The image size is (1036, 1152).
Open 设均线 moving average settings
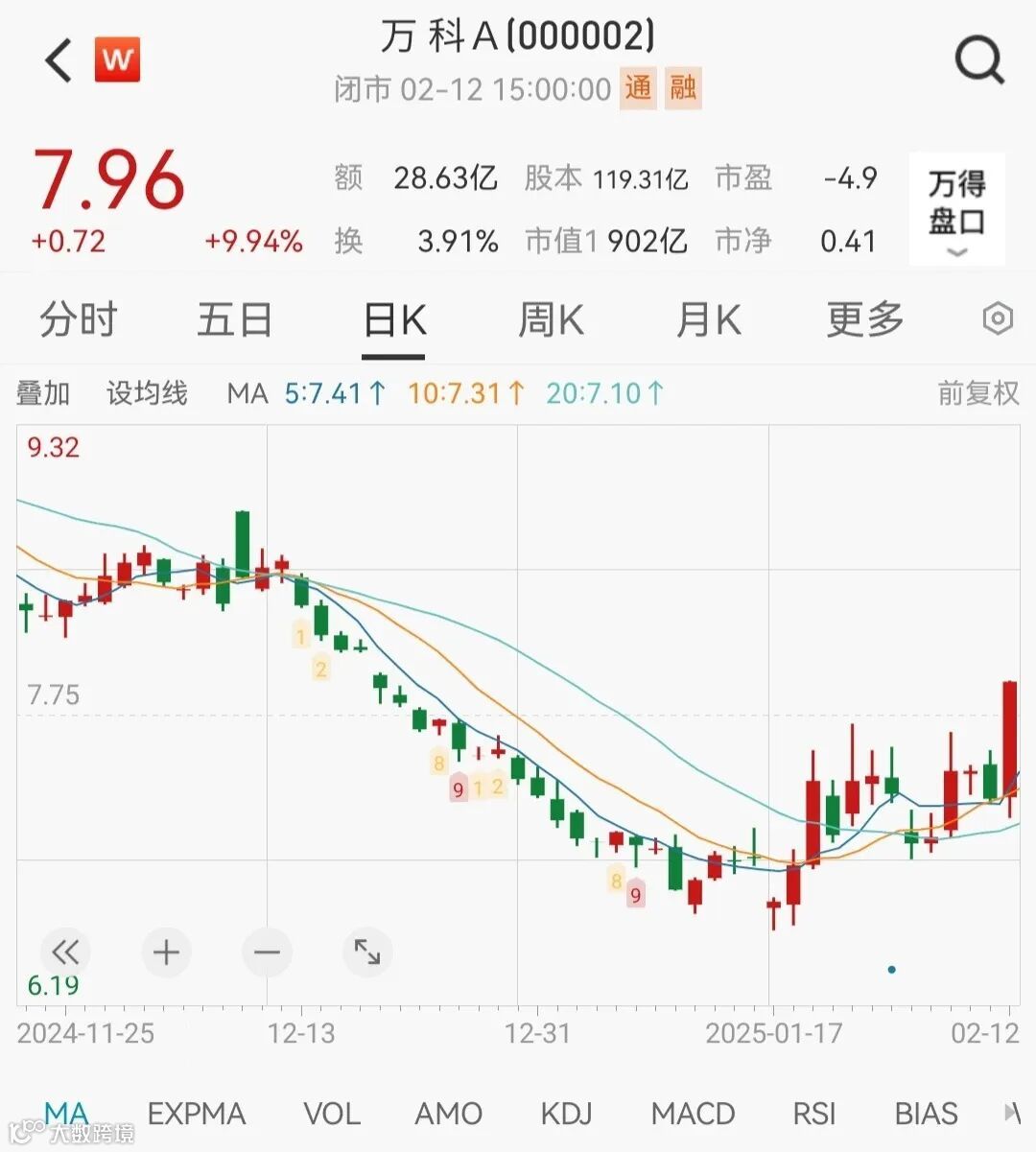(147, 393)
